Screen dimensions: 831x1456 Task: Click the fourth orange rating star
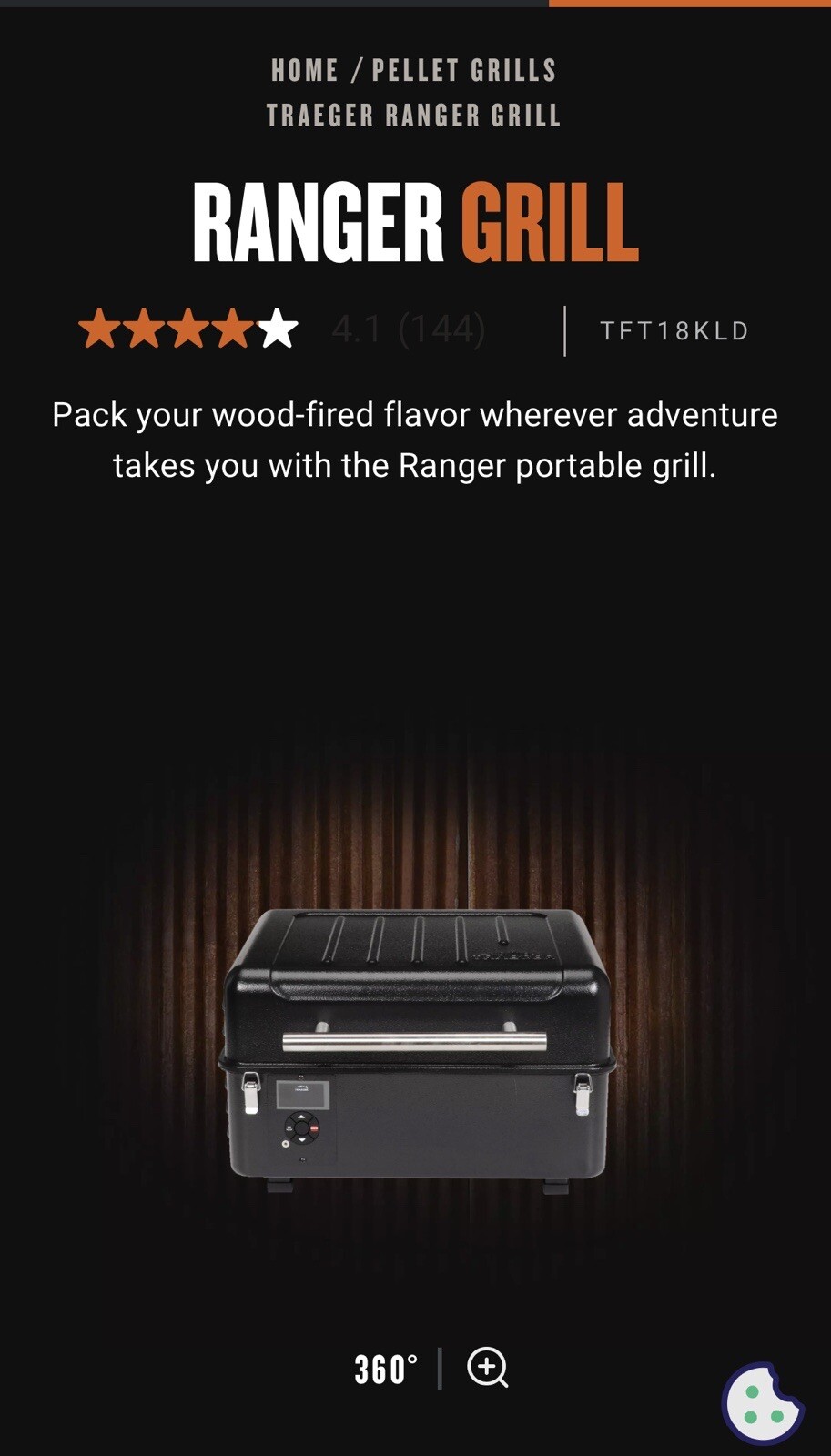point(231,329)
